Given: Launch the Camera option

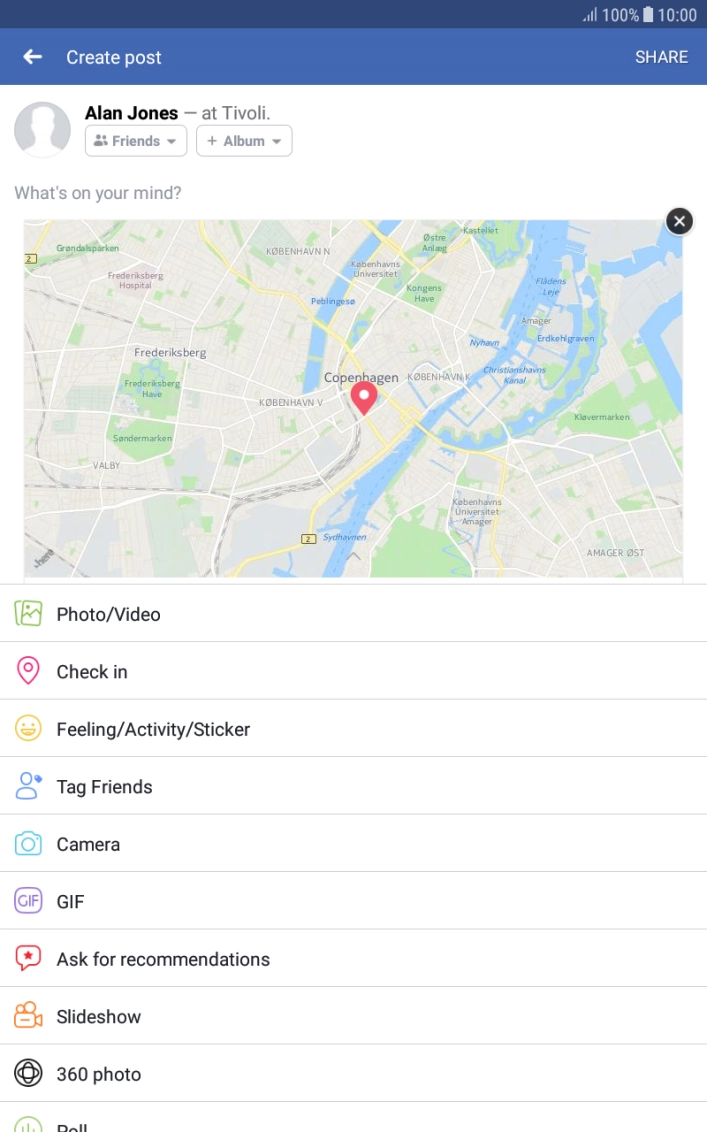Looking at the screenshot, I should tap(353, 844).
